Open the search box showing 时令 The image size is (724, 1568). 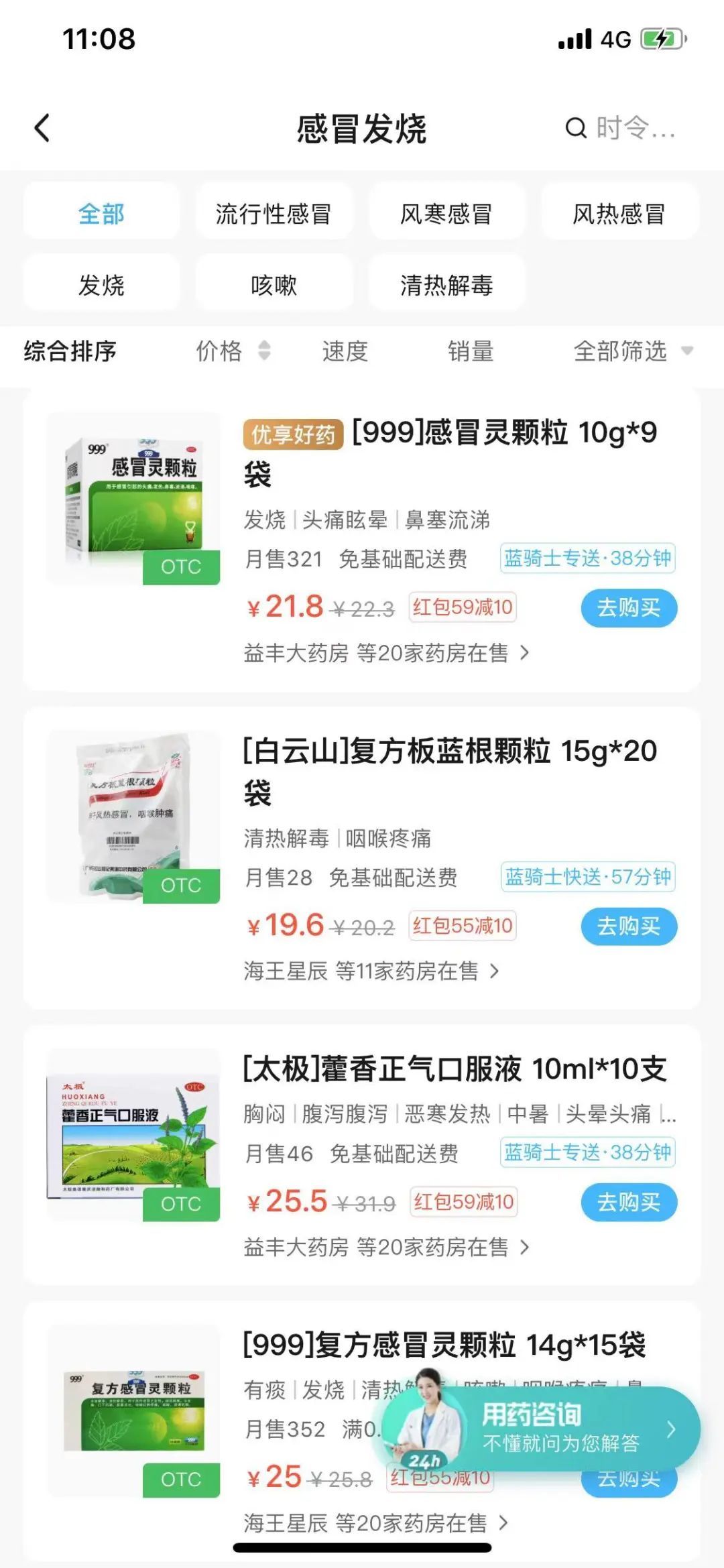click(x=620, y=128)
